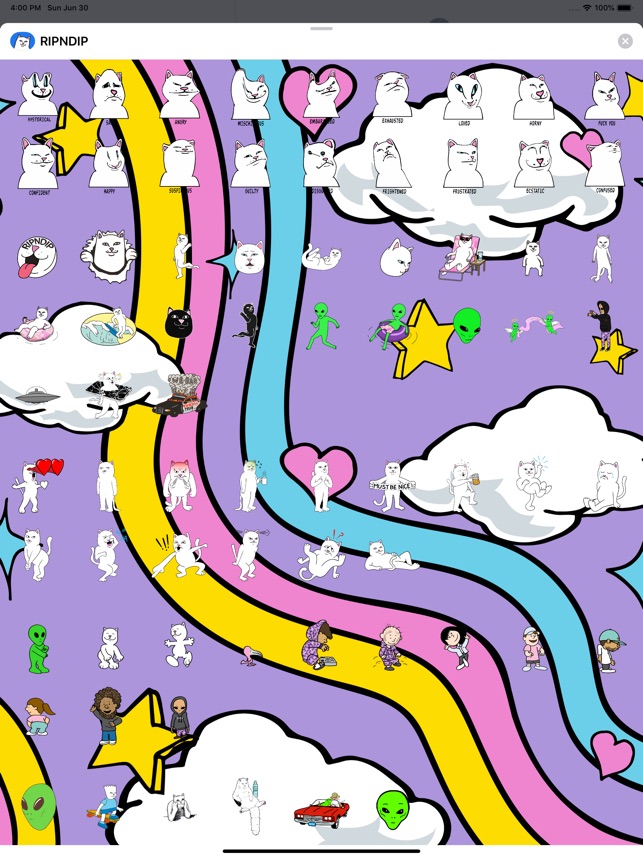Pick the Frightened cat sticker
This screenshot has height=858, width=643.
coord(392,165)
